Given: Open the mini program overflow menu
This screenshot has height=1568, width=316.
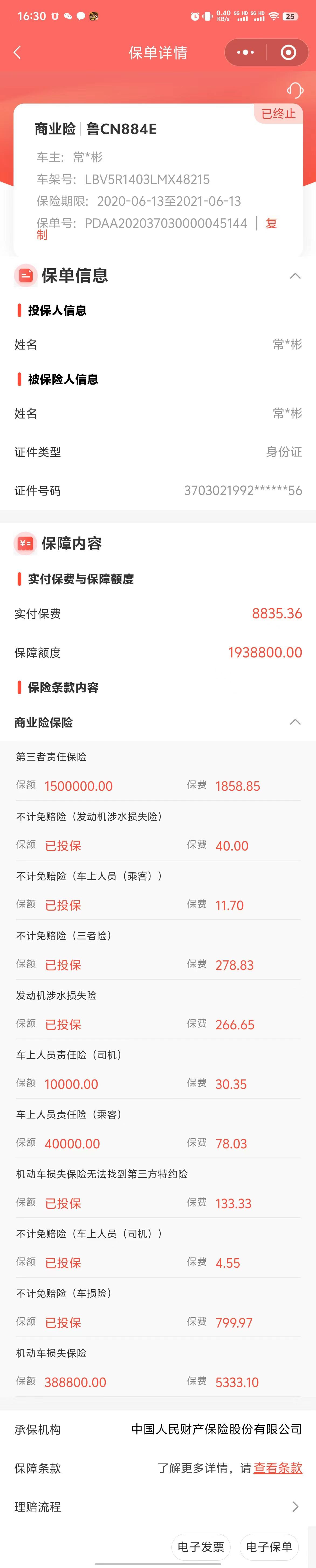Looking at the screenshot, I should point(245,52).
